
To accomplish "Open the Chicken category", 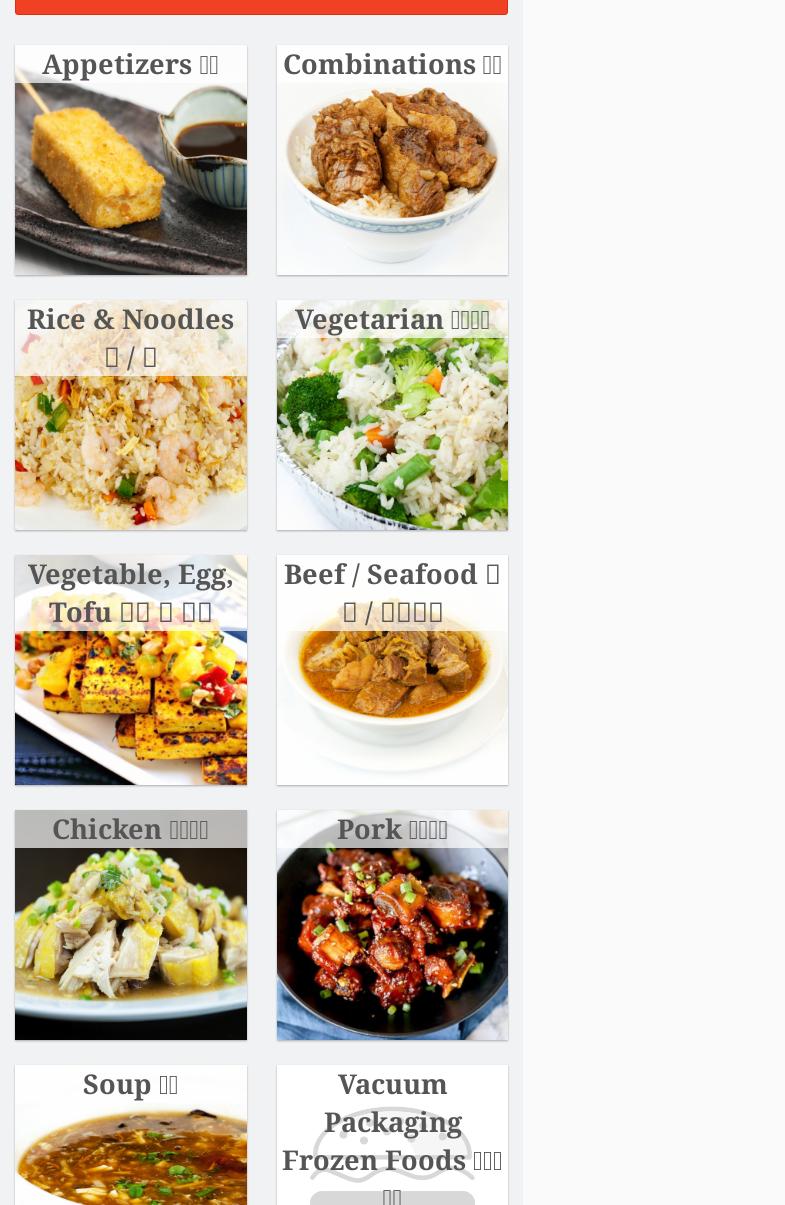I will 131,925.
